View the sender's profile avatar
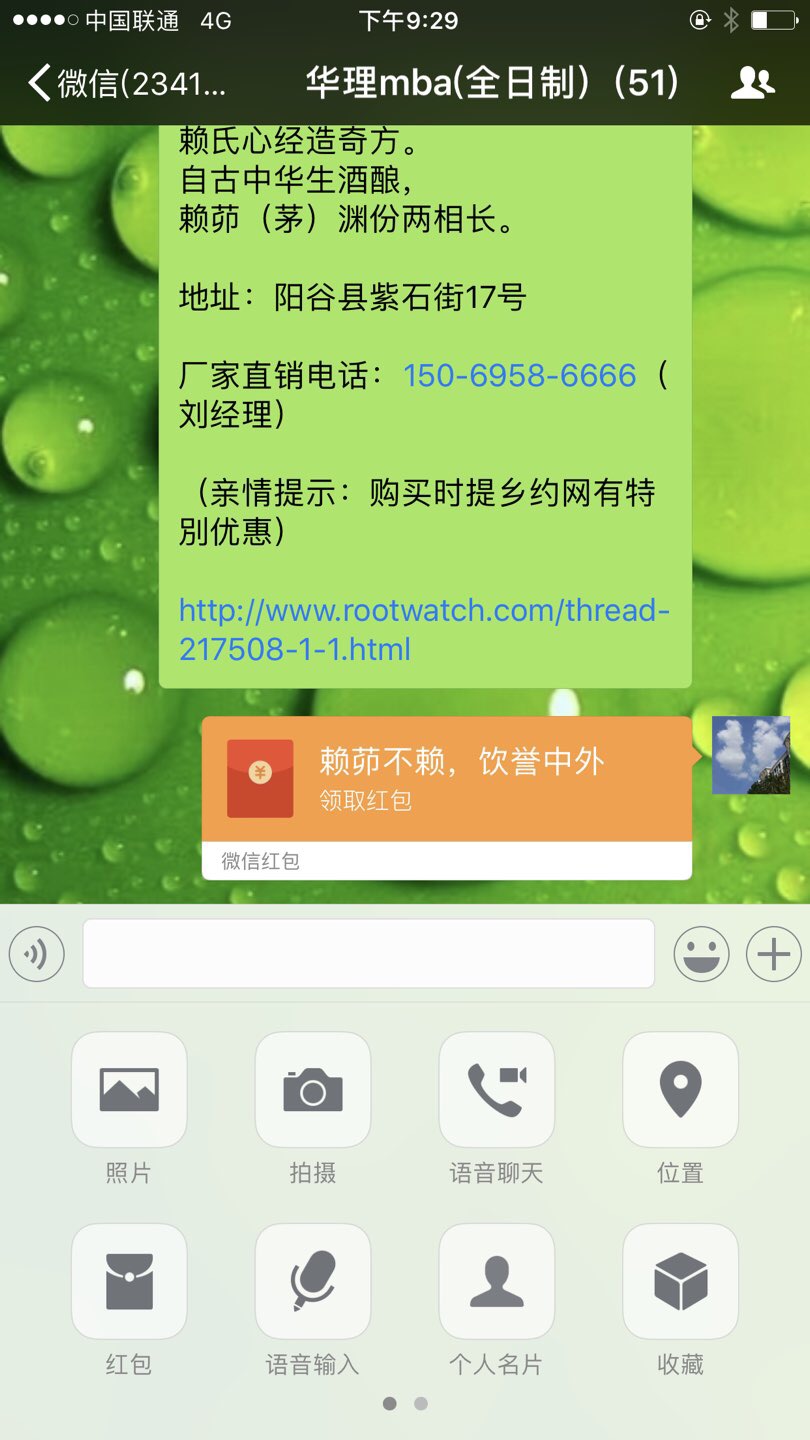 (x=750, y=755)
